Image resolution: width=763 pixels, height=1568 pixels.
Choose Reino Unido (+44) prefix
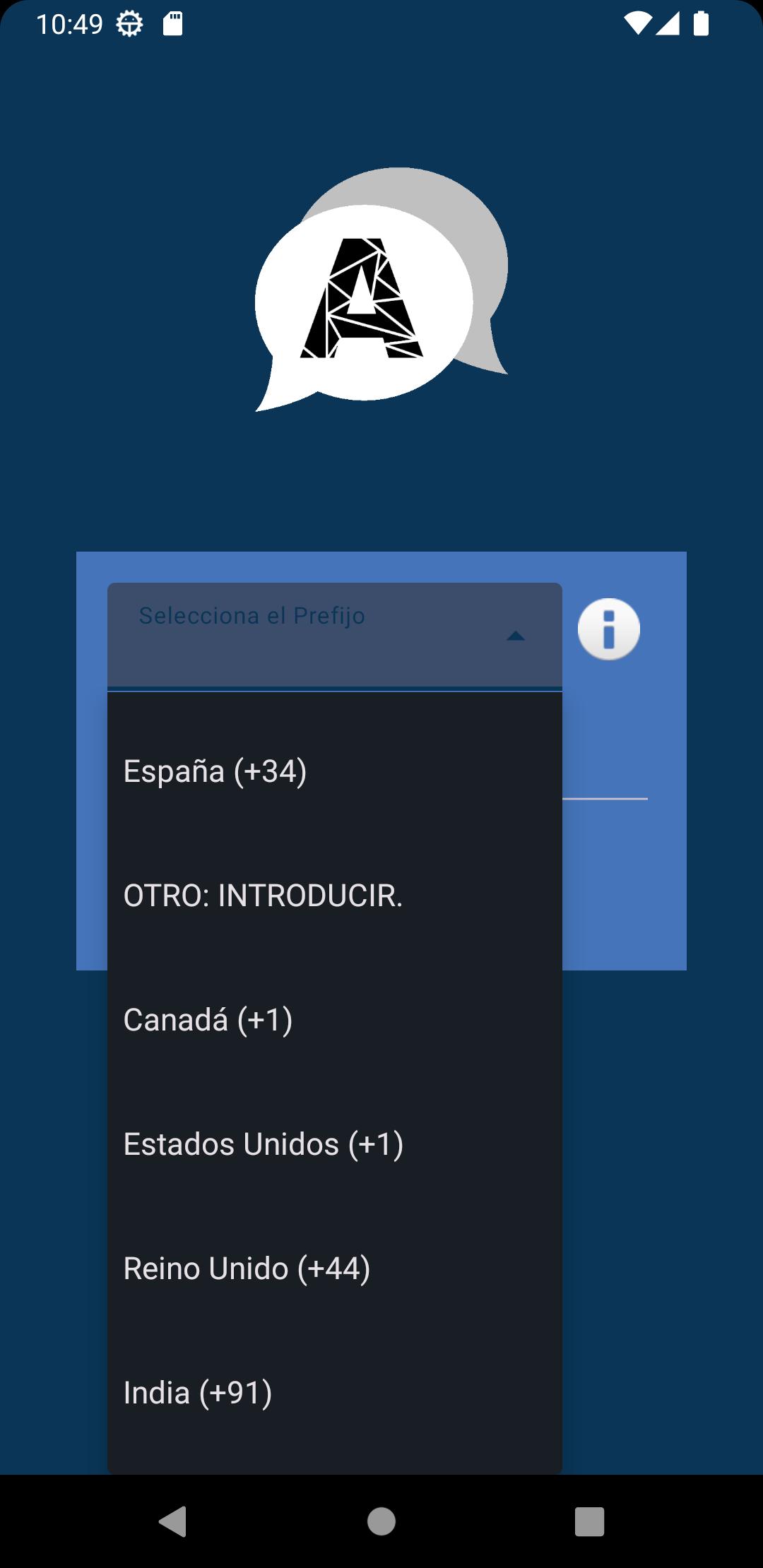335,1268
